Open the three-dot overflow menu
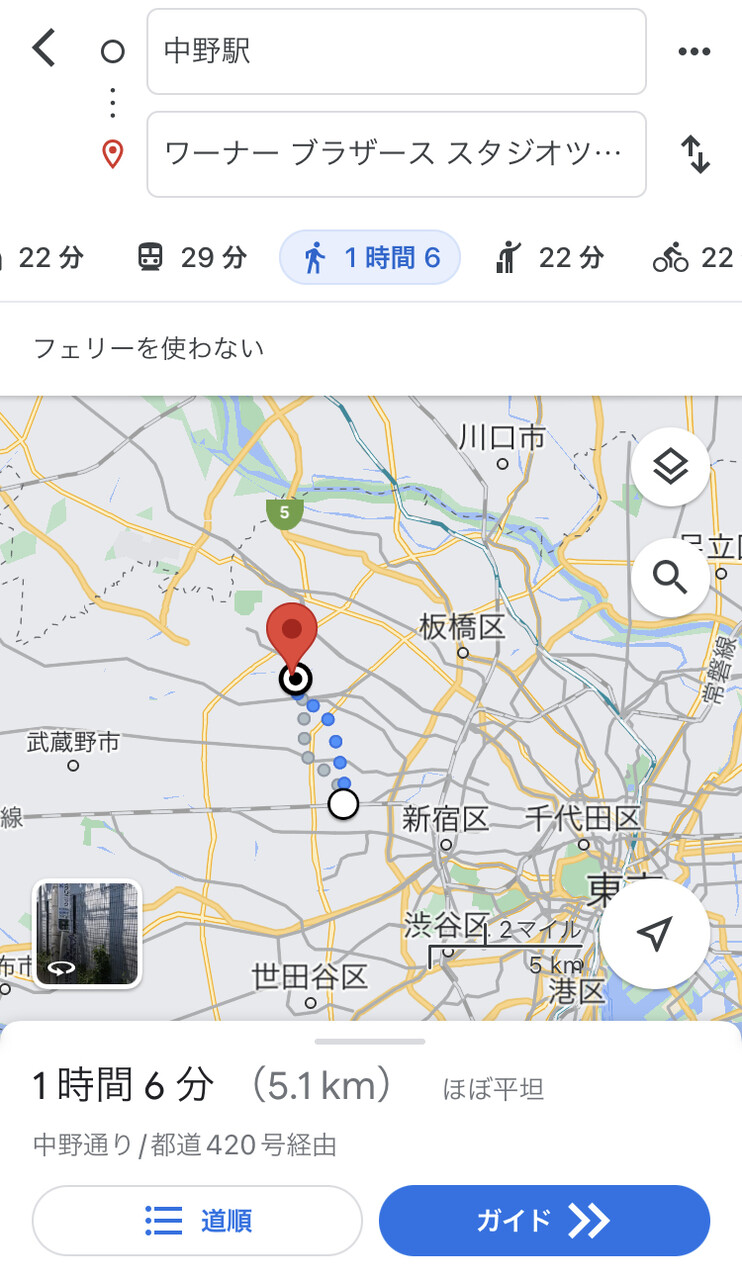Viewport: 742px width, 1280px height. coord(694,52)
